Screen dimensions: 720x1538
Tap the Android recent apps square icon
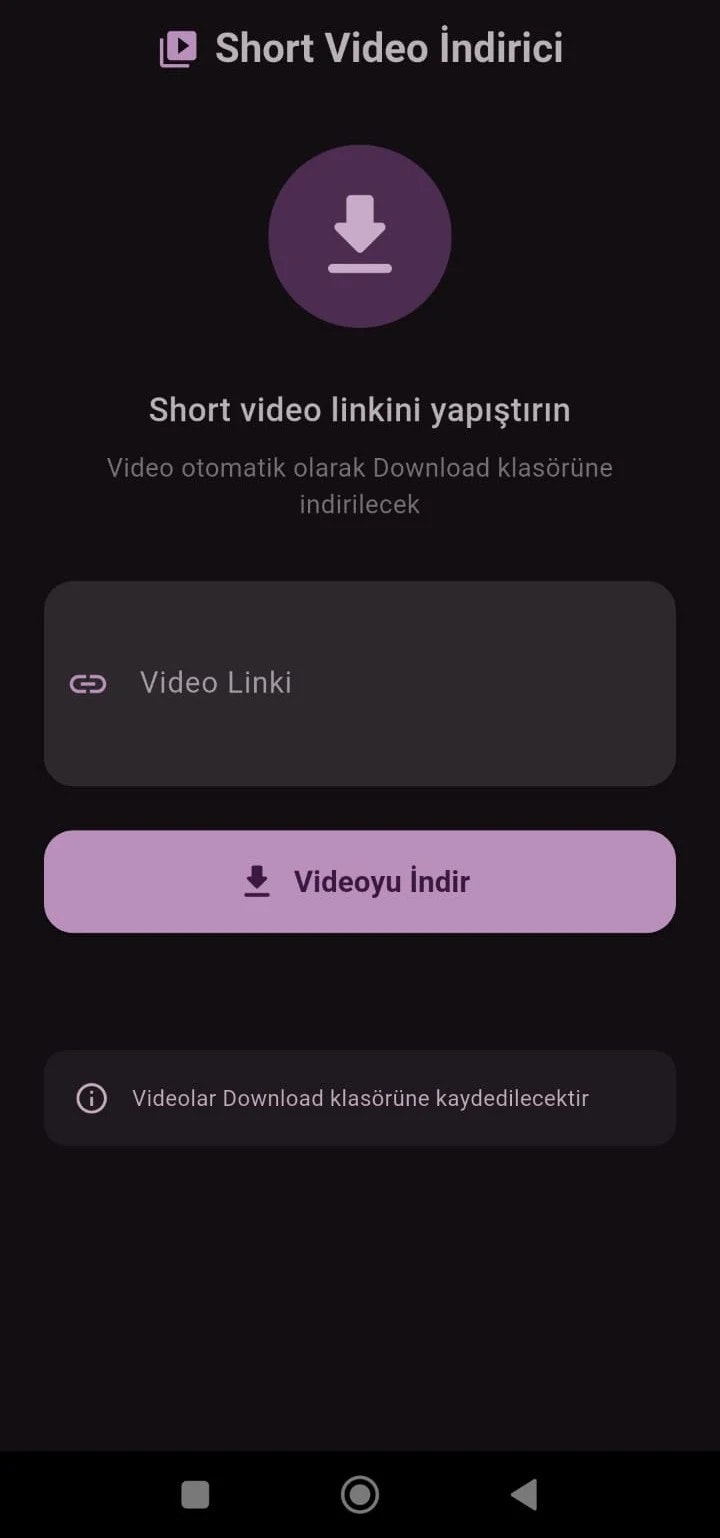click(195, 1494)
